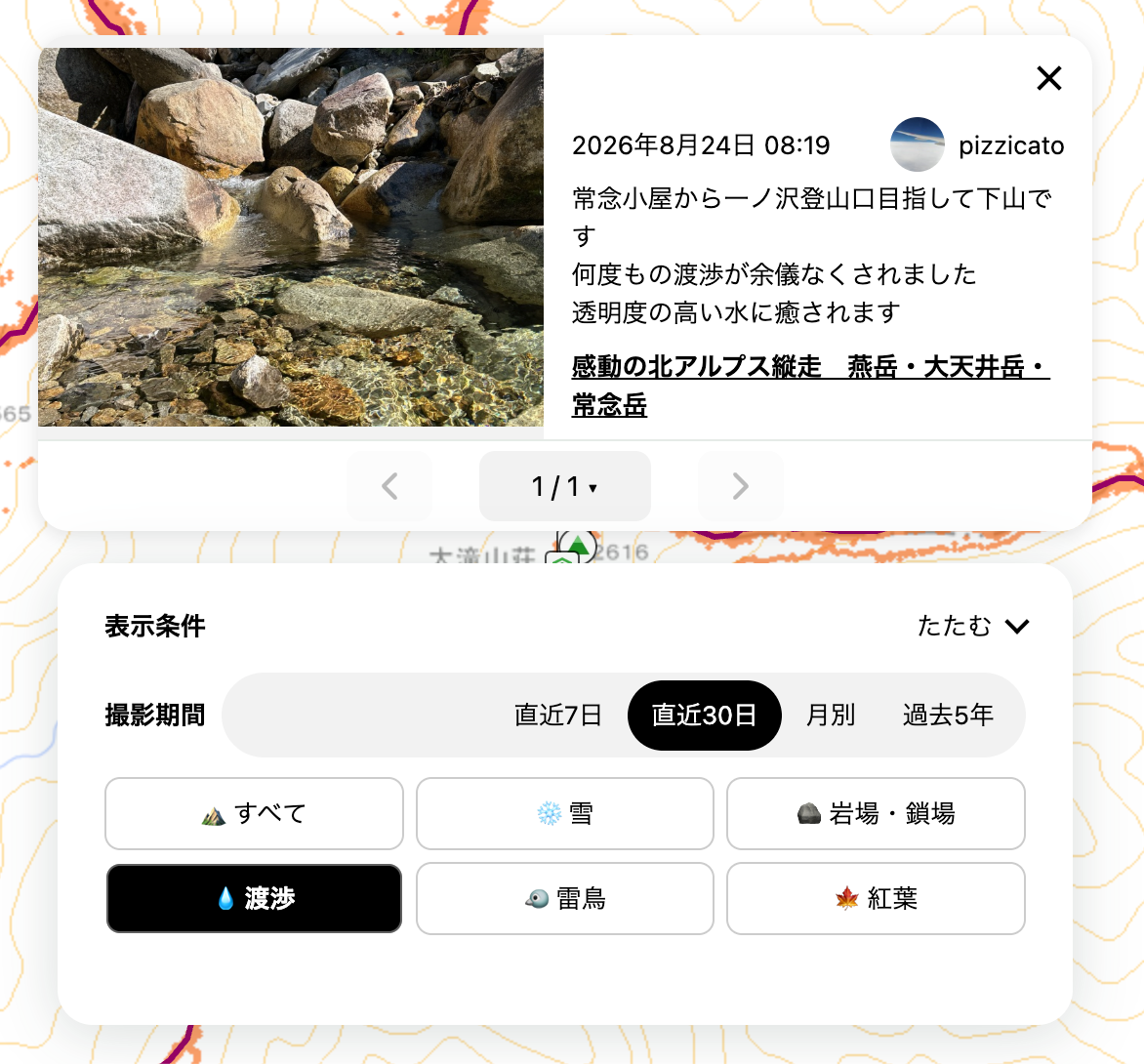The height and width of the screenshot is (1064, 1144).
Task: Close the photo detail card
Action: pos(1048,78)
